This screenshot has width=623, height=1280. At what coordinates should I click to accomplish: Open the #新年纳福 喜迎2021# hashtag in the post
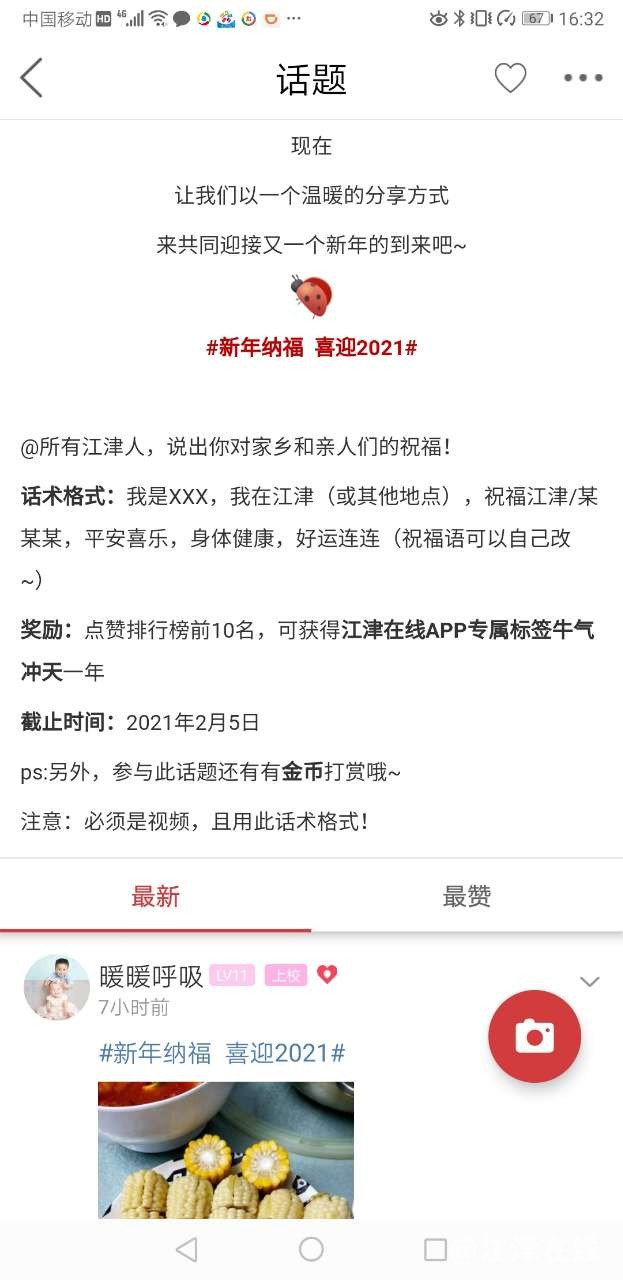(x=222, y=1053)
